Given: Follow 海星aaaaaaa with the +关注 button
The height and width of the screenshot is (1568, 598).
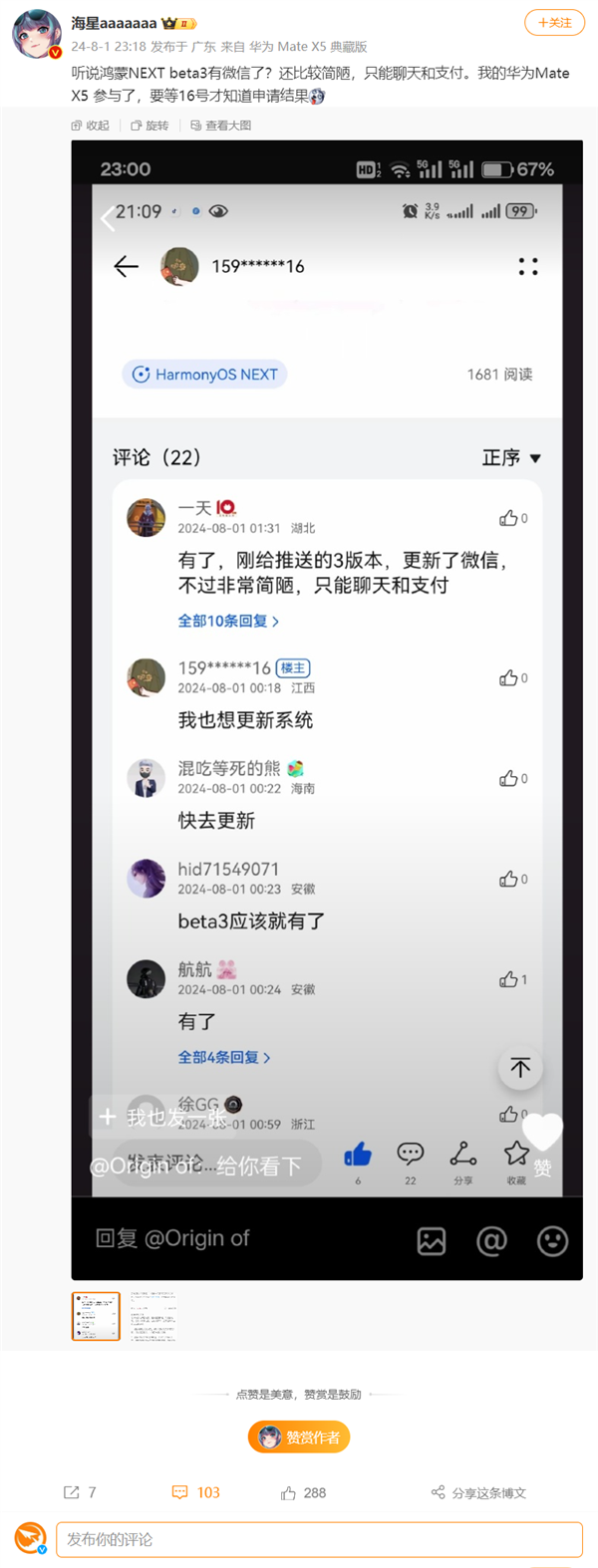Looking at the screenshot, I should tap(554, 23).
